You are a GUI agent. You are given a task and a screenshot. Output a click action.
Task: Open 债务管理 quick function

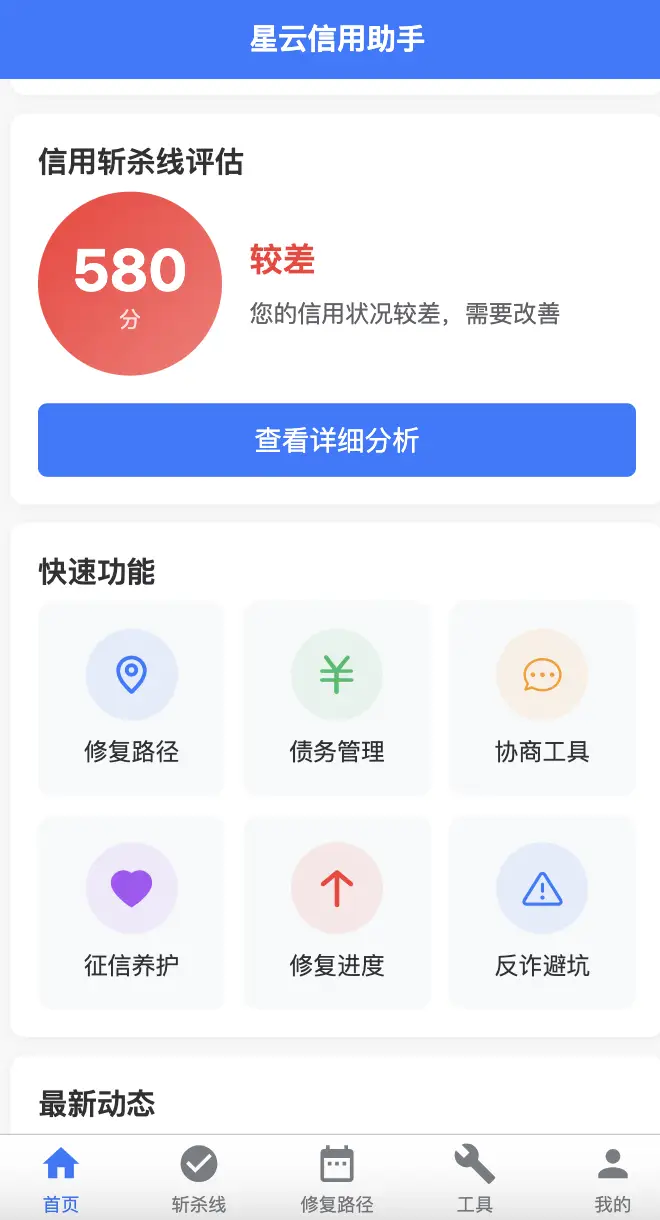337,698
